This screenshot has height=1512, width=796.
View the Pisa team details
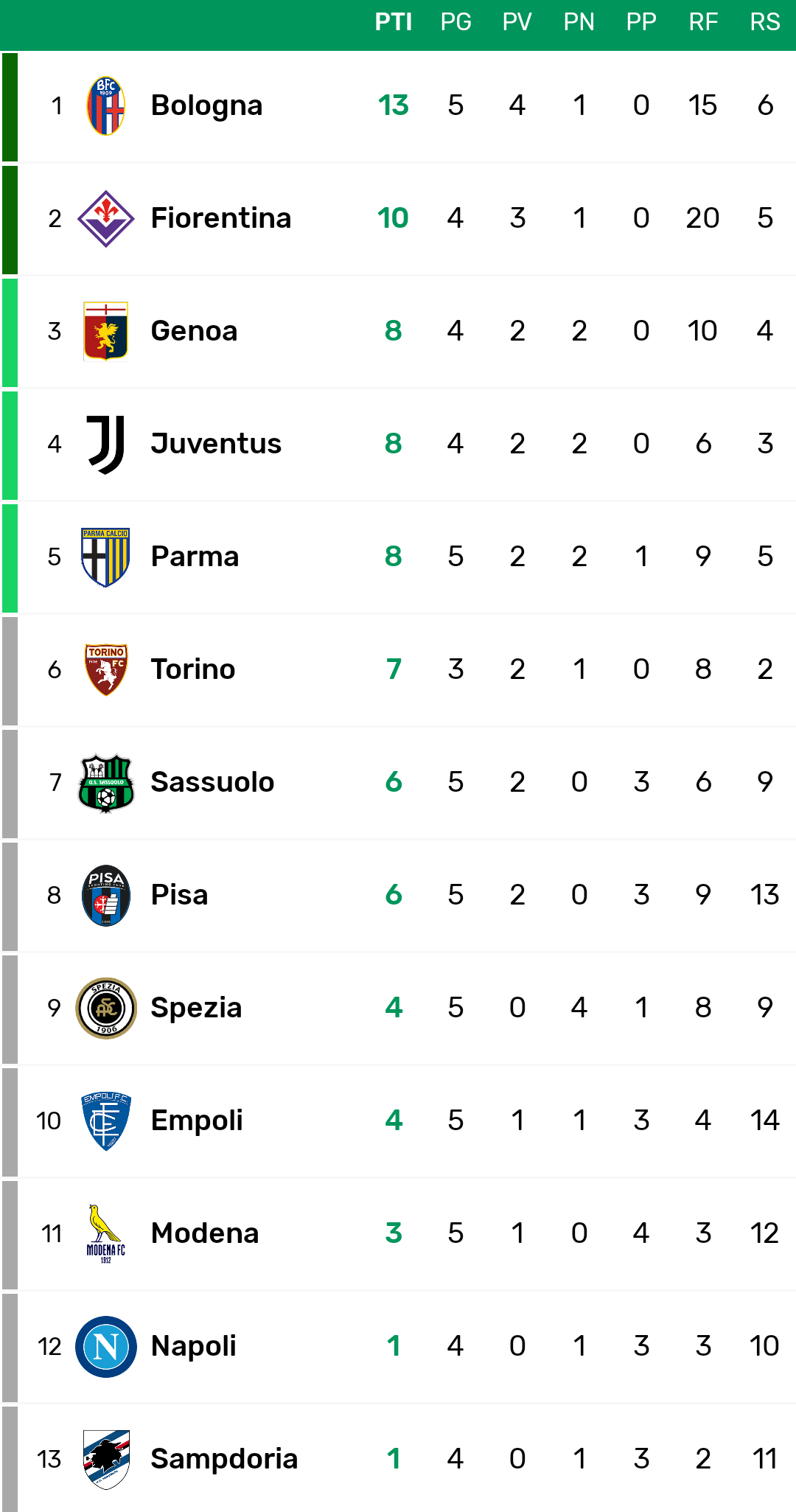pos(398,896)
